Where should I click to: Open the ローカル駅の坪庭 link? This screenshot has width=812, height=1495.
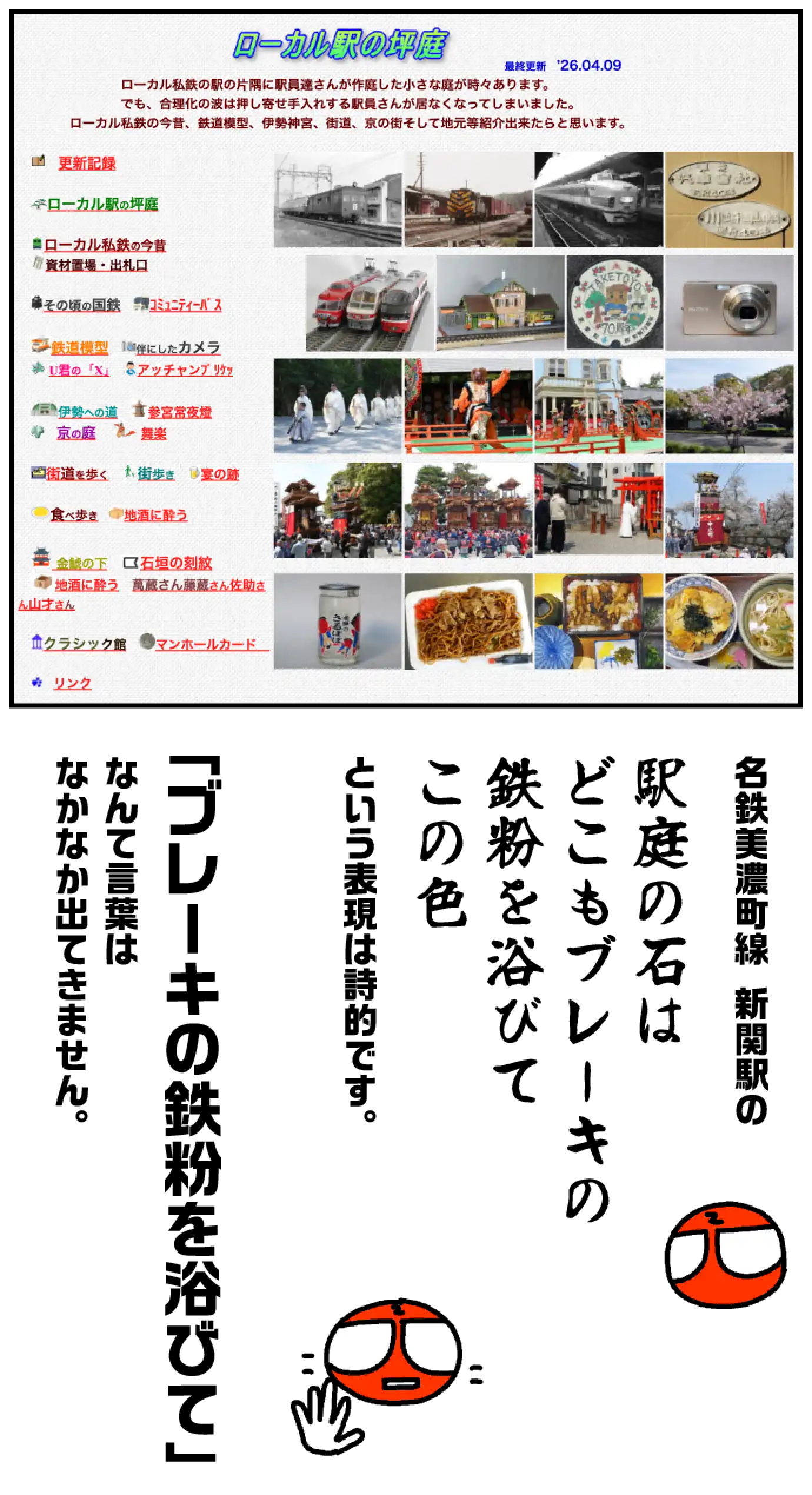102,204
